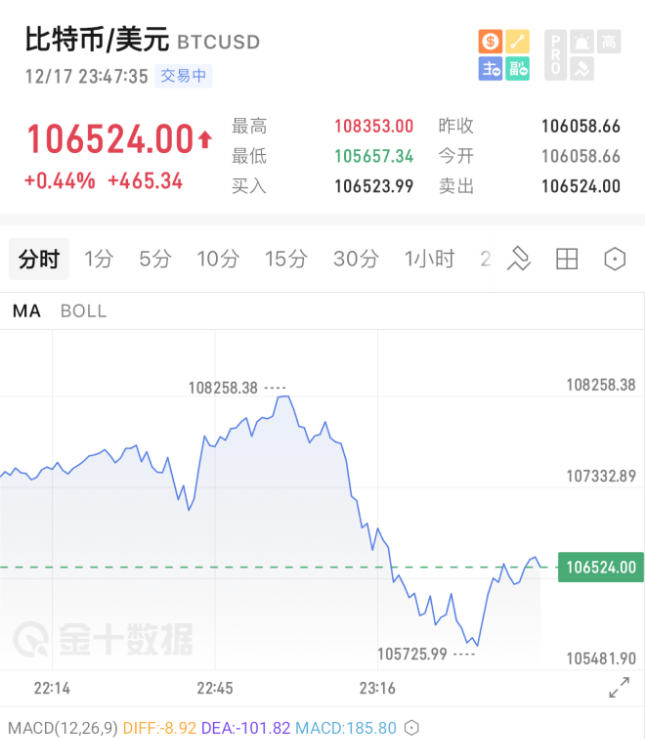Select the 1分 interval tab

(x=98, y=260)
